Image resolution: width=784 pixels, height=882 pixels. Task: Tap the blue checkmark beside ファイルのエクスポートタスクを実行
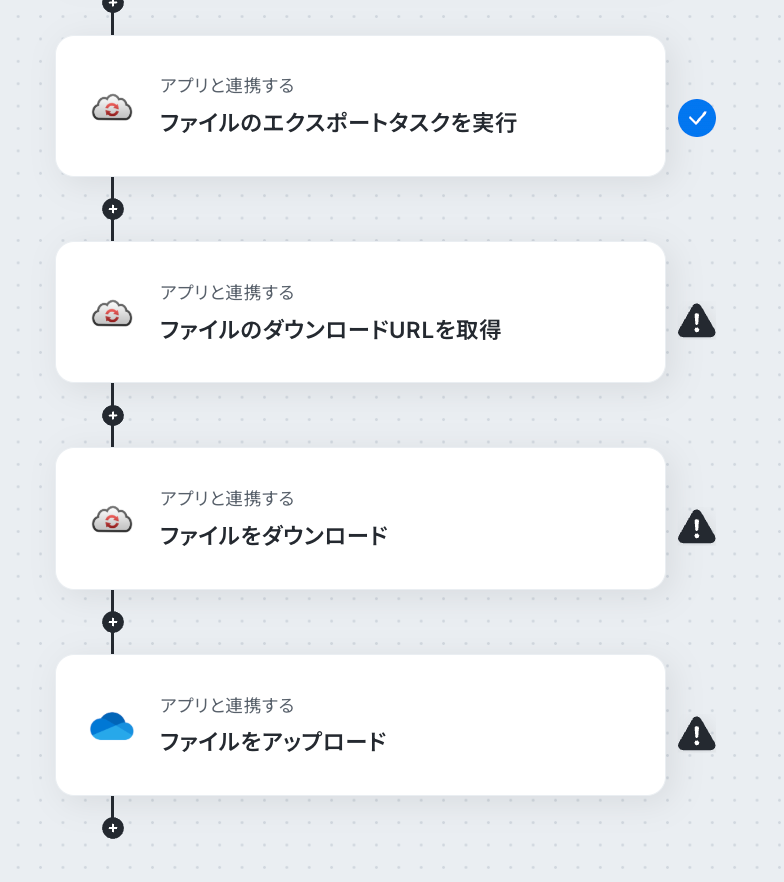click(x=697, y=118)
